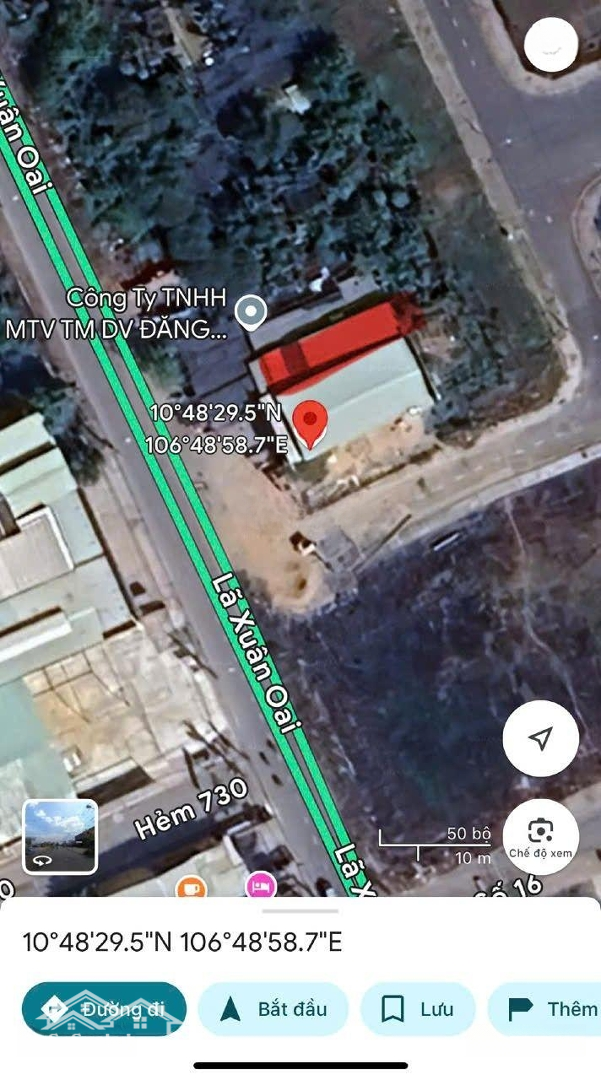The height and width of the screenshot is (1080, 601).
Task: Open the orange café marker on map
Action: [x=191, y=887]
